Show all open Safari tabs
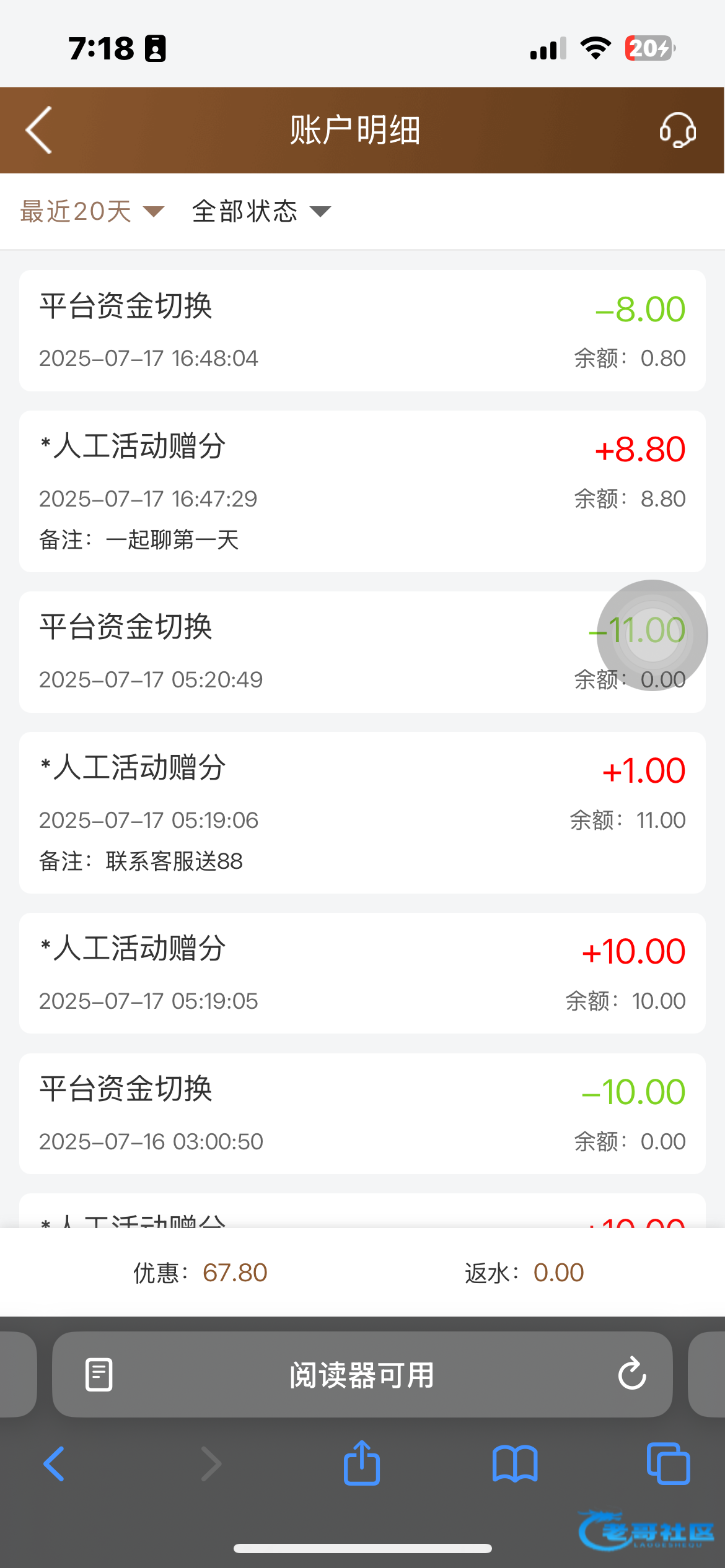Screen dimensions: 725x1568 click(x=668, y=1464)
